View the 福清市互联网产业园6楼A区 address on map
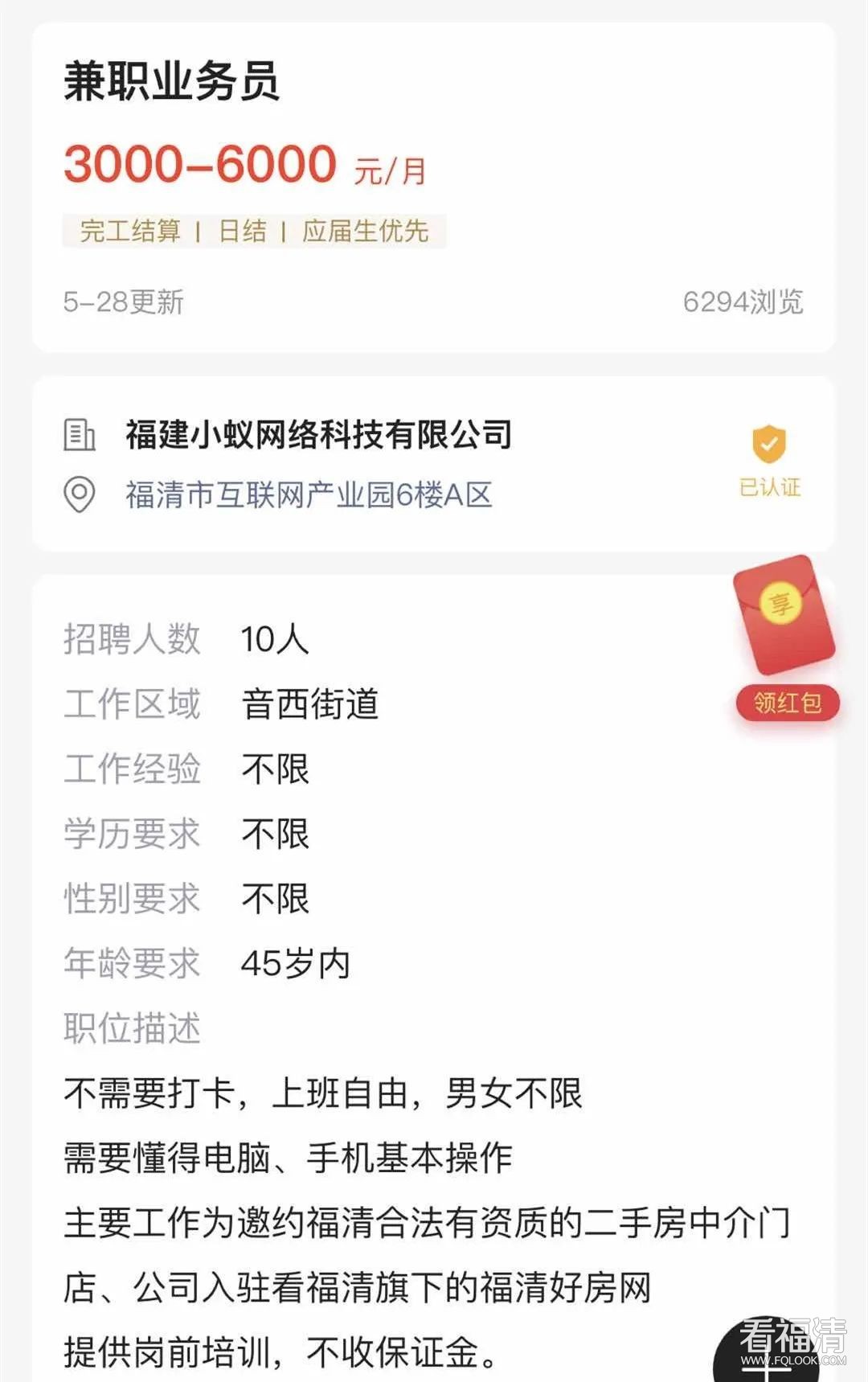This screenshot has width=868, height=1382. [309, 494]
